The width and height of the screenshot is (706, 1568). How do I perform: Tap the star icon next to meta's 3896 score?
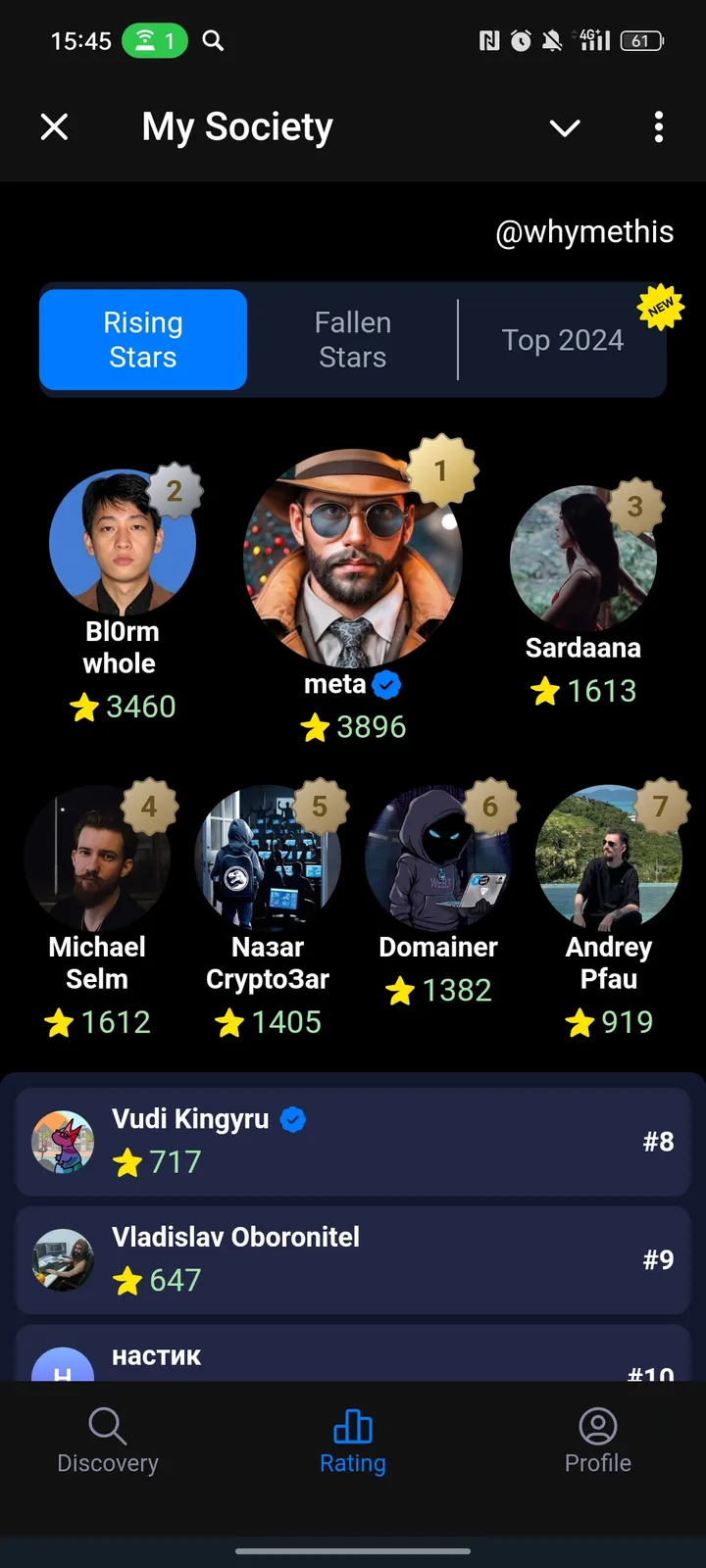click(x=315, y=727)
